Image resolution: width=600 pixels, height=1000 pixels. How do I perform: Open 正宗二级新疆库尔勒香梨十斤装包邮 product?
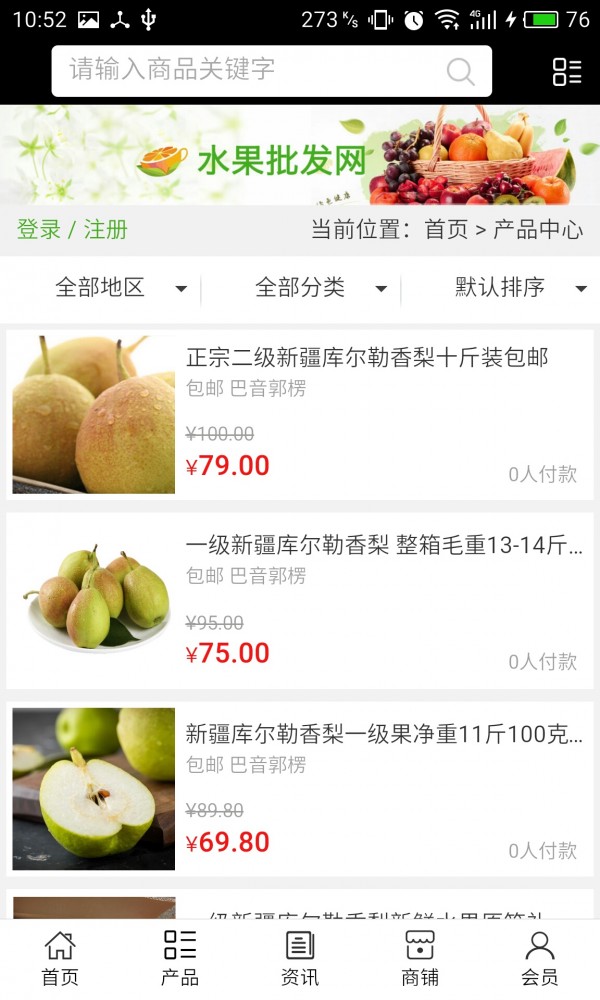(367, 358)
